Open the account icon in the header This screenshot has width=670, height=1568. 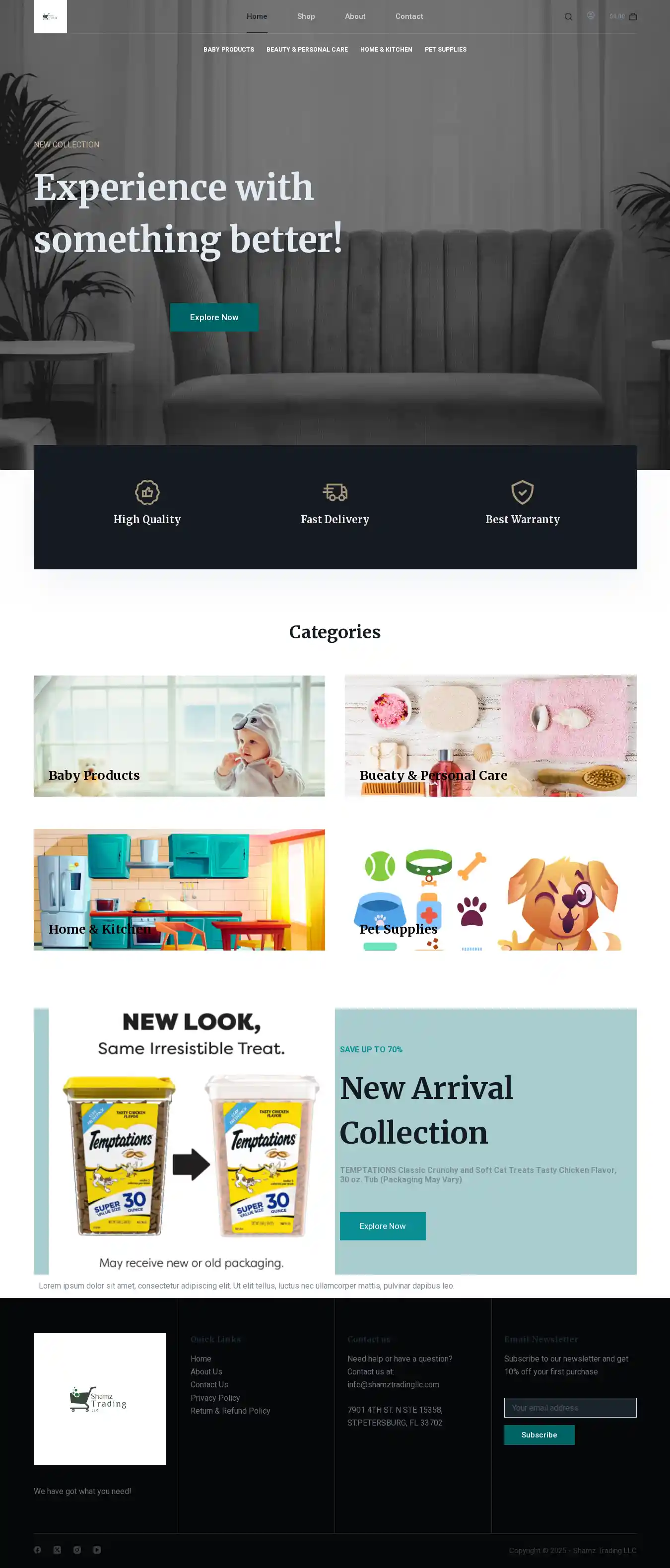pyautogui.click(x=590, y=16)
